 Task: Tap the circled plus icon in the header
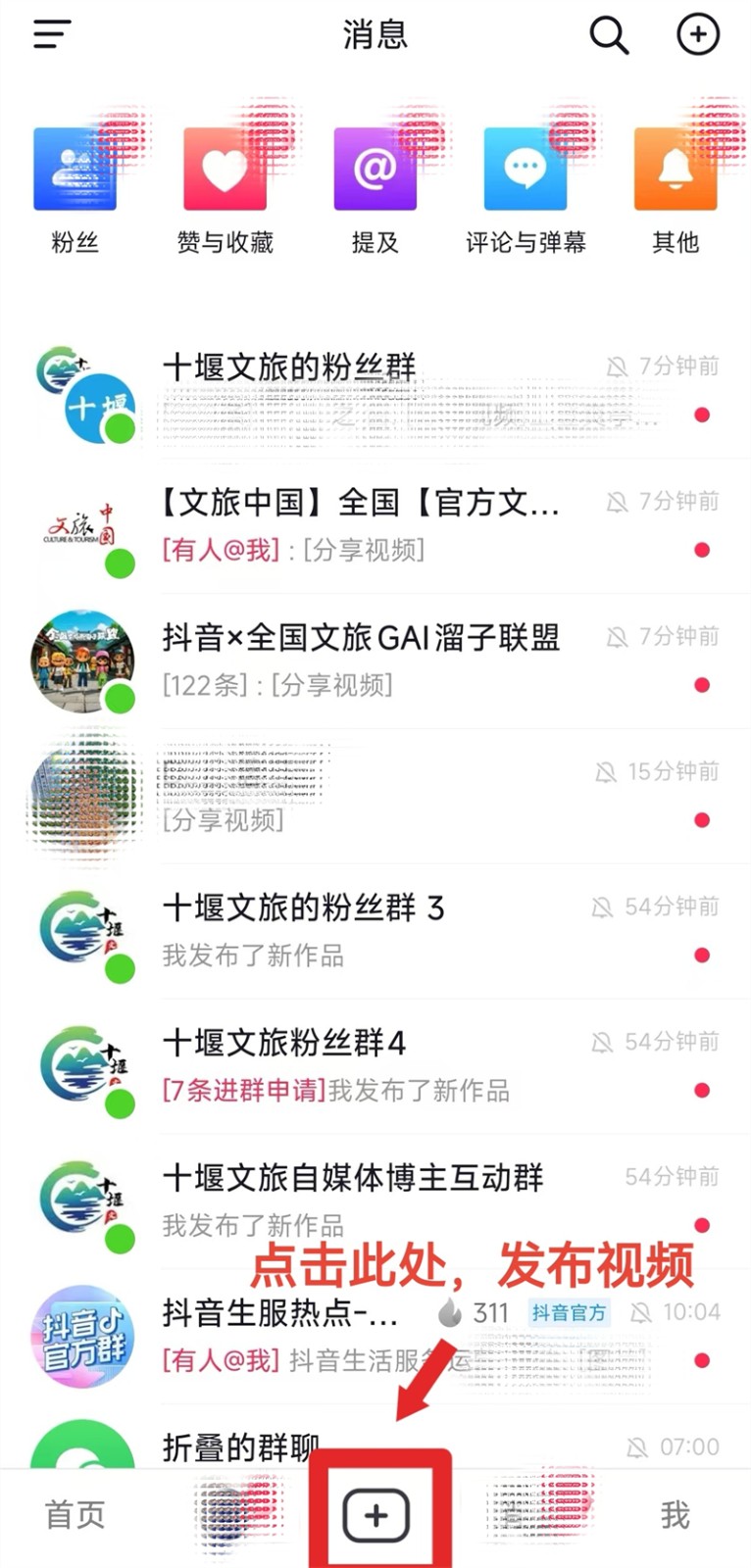(x=698, y=35)
